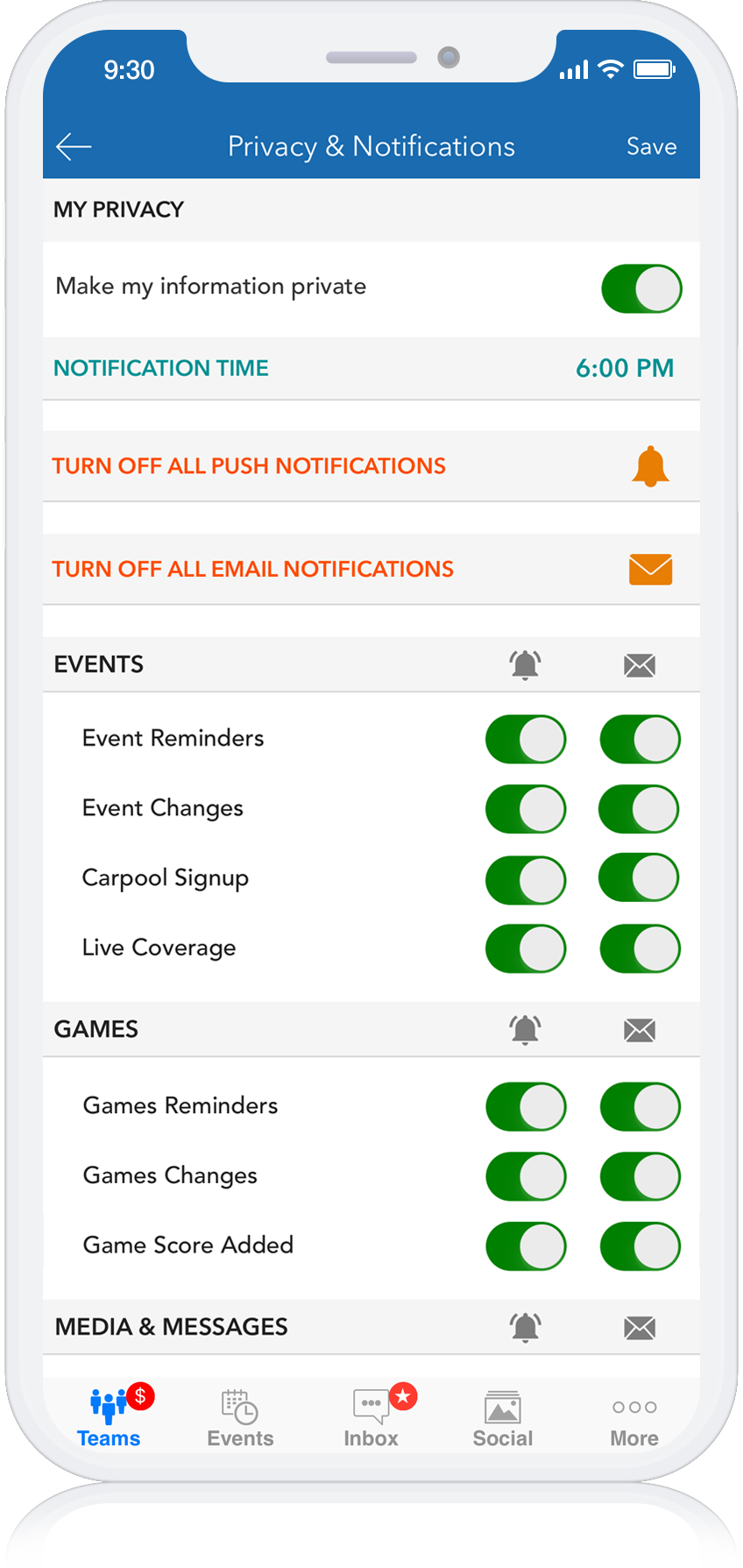Toggle email alerts for Game Score Added
The width and height of the screenshot is (743, 1568).
640,1245
